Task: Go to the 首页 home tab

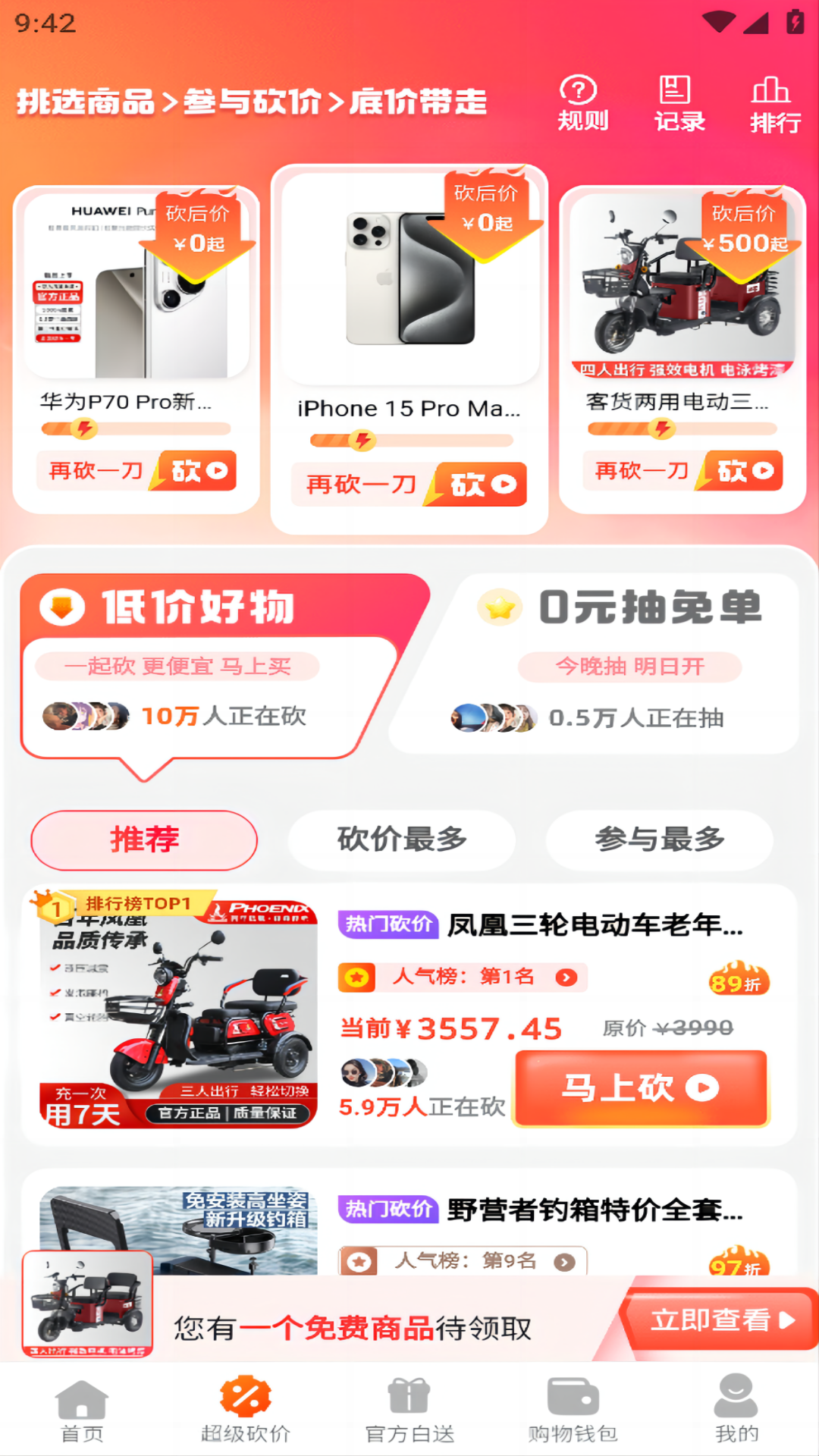Action: pyautogui.click(x=82, y=1409)
